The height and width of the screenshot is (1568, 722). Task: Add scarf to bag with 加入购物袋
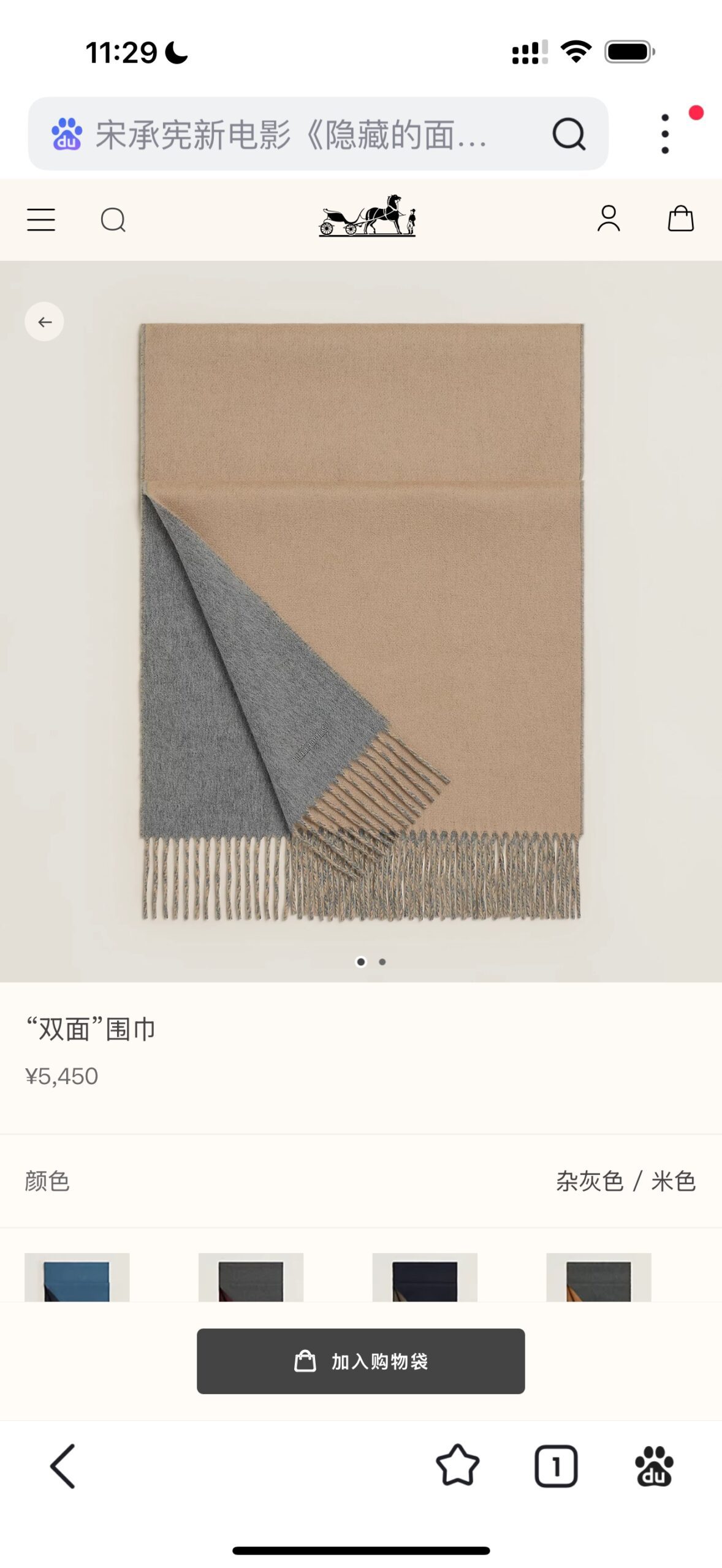[x=360, y=1361]
